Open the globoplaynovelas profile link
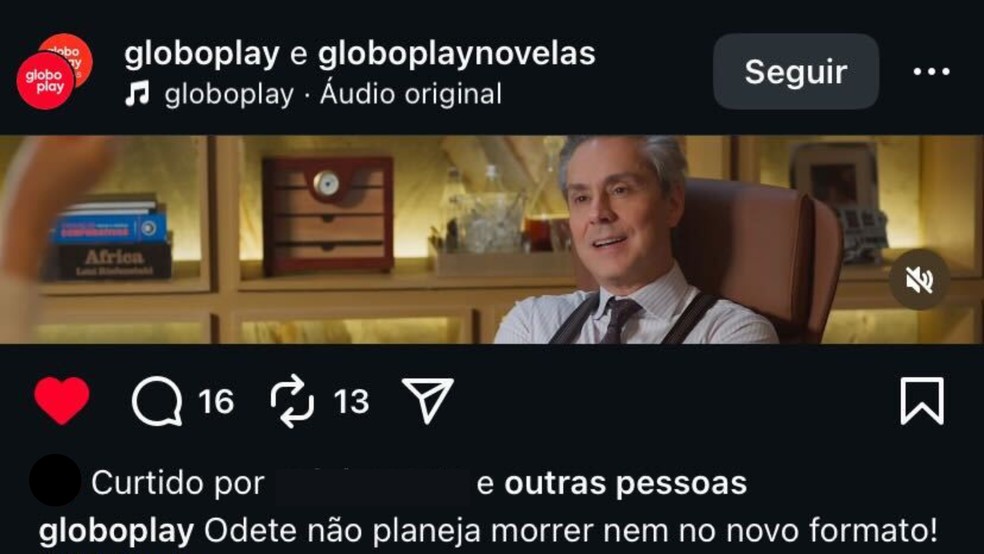Image resolution: width=984 pixels, height=554 pixels. 456,54
